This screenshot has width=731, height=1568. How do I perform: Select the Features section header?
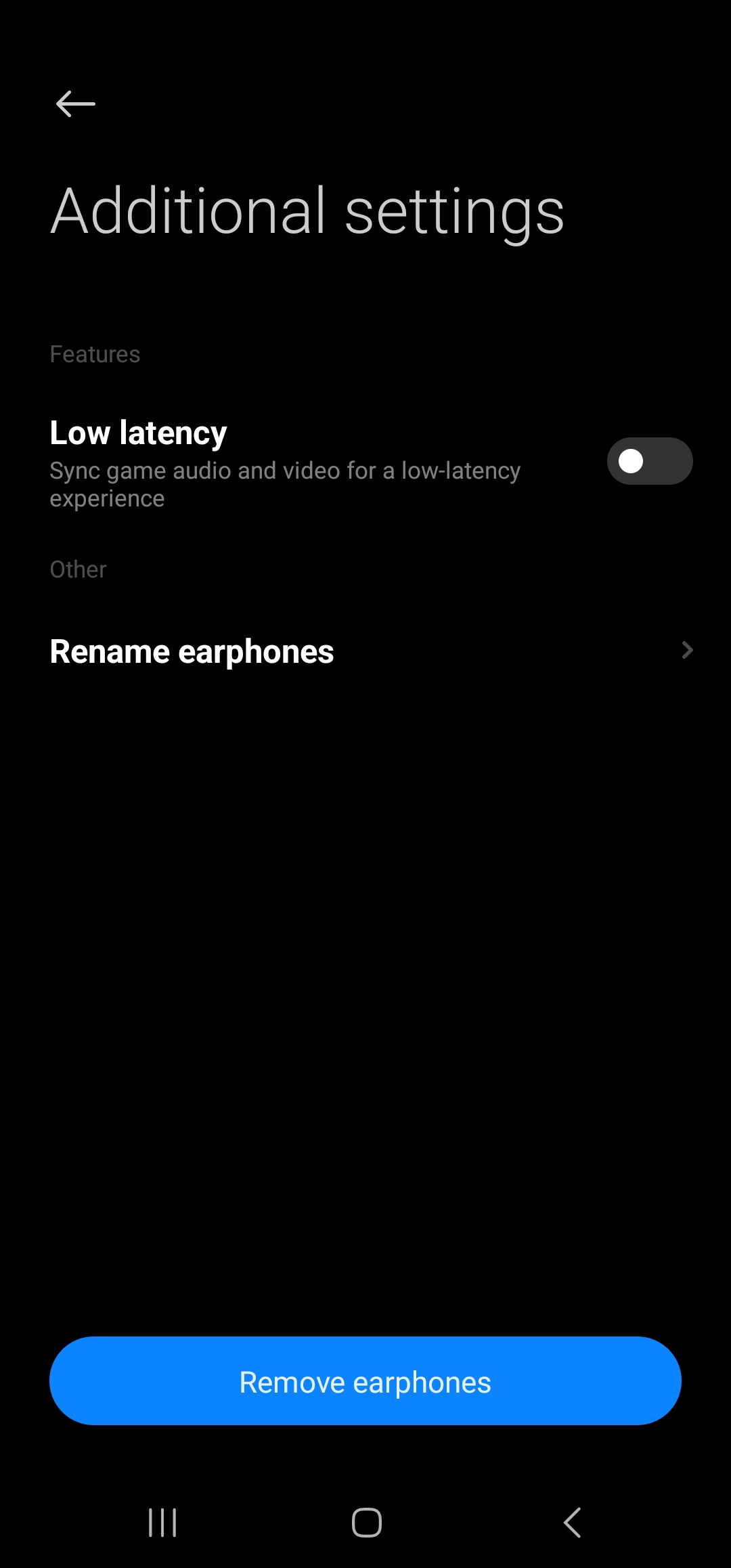tap(95, 353)
